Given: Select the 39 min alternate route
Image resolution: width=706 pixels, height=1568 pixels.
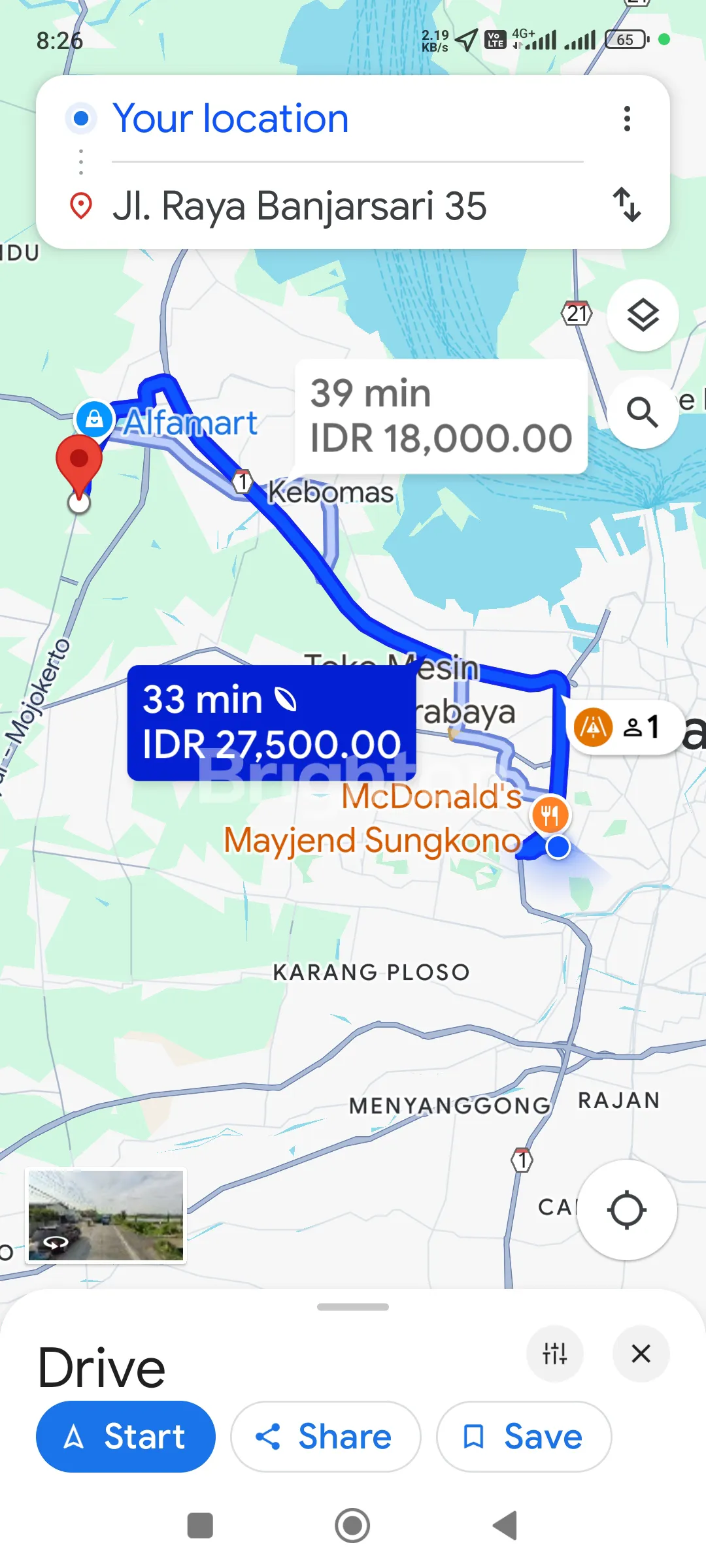Looking at the screenshot, I should (x=441, y=416).
